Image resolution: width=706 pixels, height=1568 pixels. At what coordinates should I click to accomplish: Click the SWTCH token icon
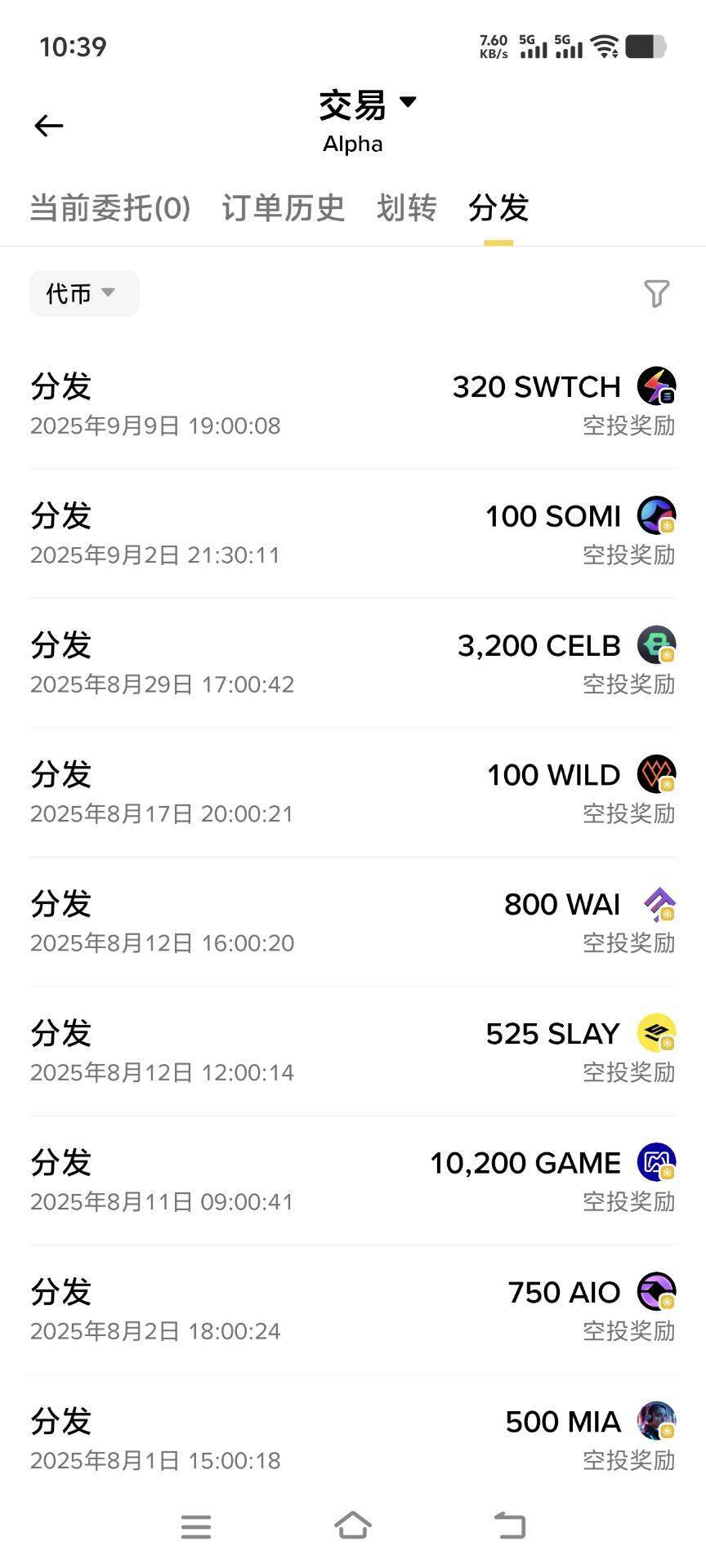[x=656, y=387]
